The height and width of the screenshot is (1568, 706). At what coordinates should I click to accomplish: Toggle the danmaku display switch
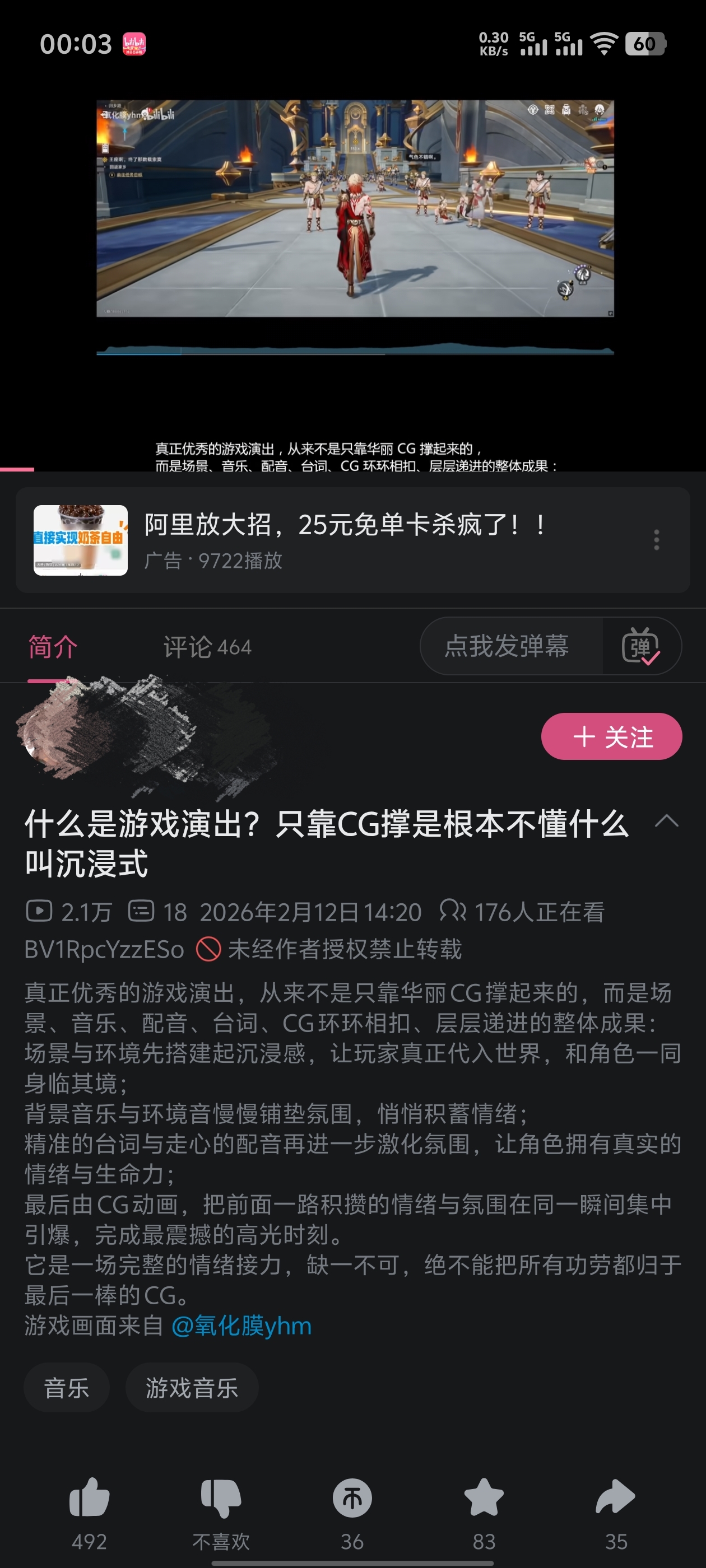[x=640, y=646]
